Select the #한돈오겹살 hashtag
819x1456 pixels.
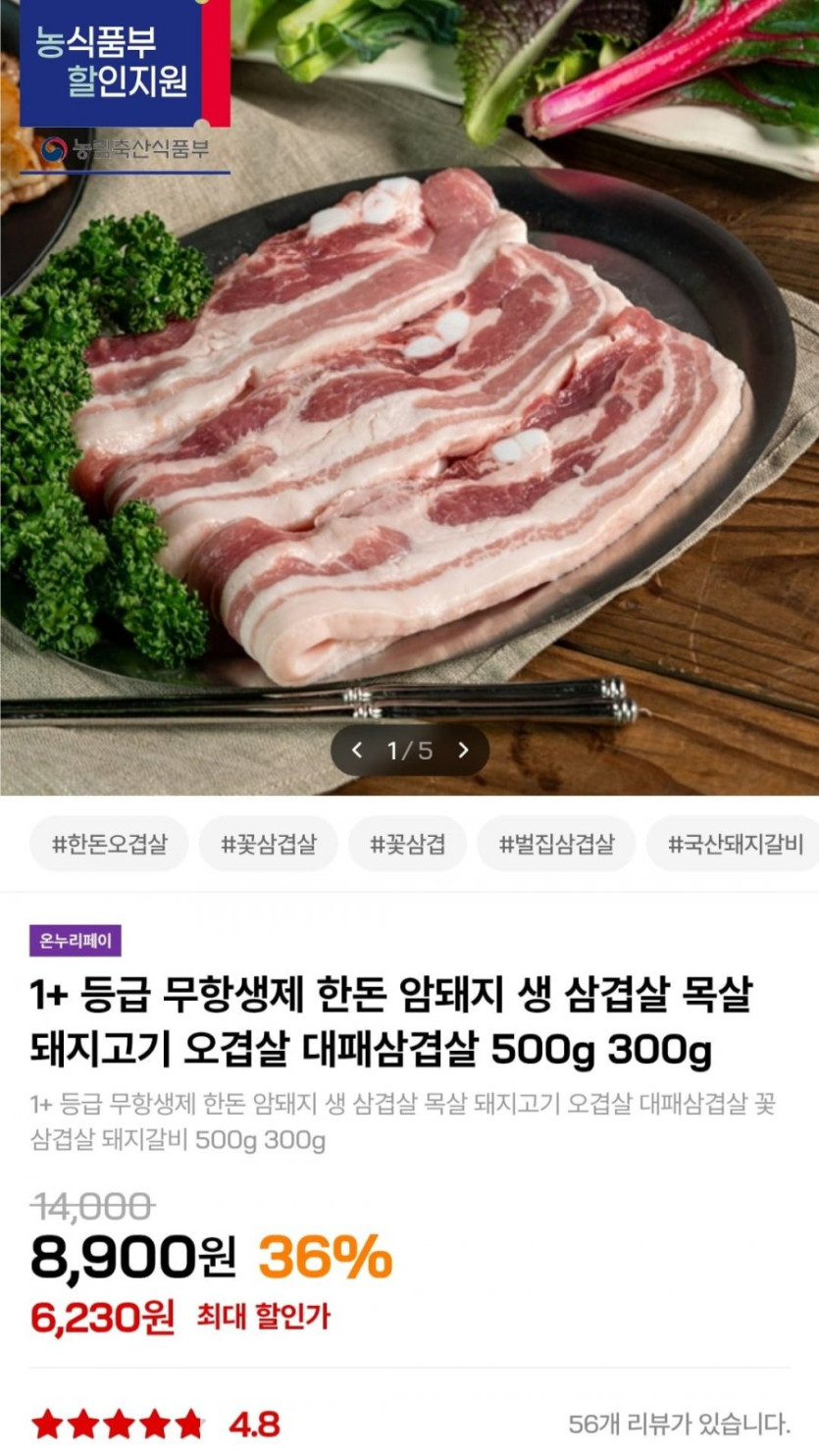108,844
